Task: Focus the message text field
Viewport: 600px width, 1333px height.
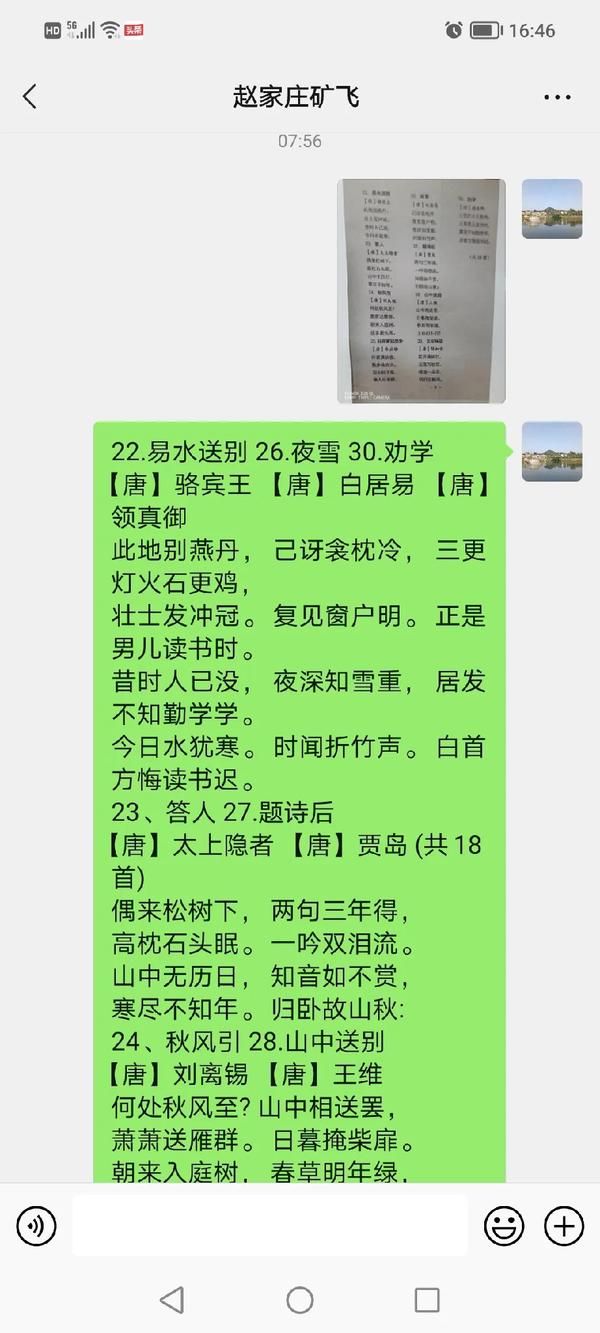Action: point(270,1226)
